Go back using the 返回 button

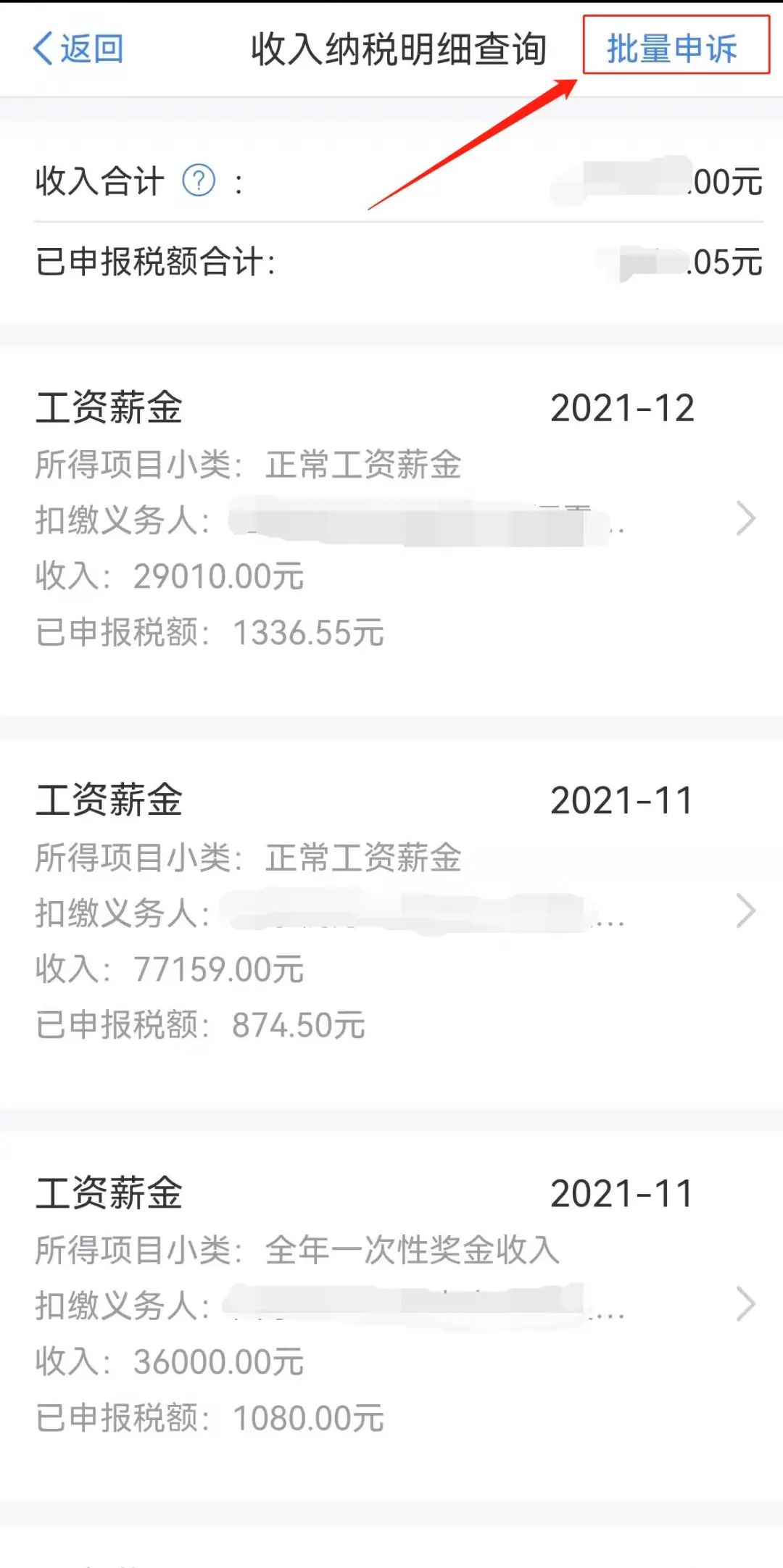(78, 49)
